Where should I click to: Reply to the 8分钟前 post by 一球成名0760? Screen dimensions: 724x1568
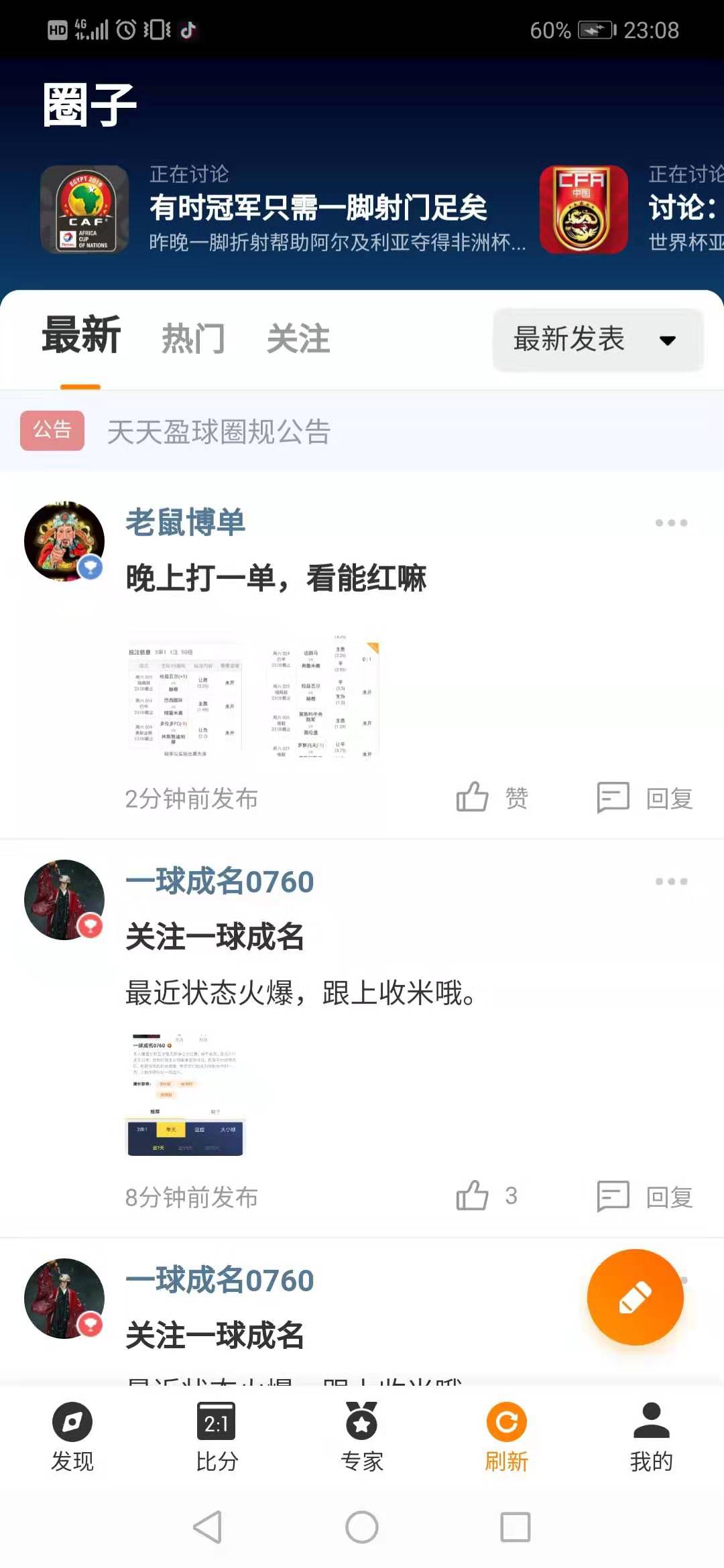[645, 1196]
